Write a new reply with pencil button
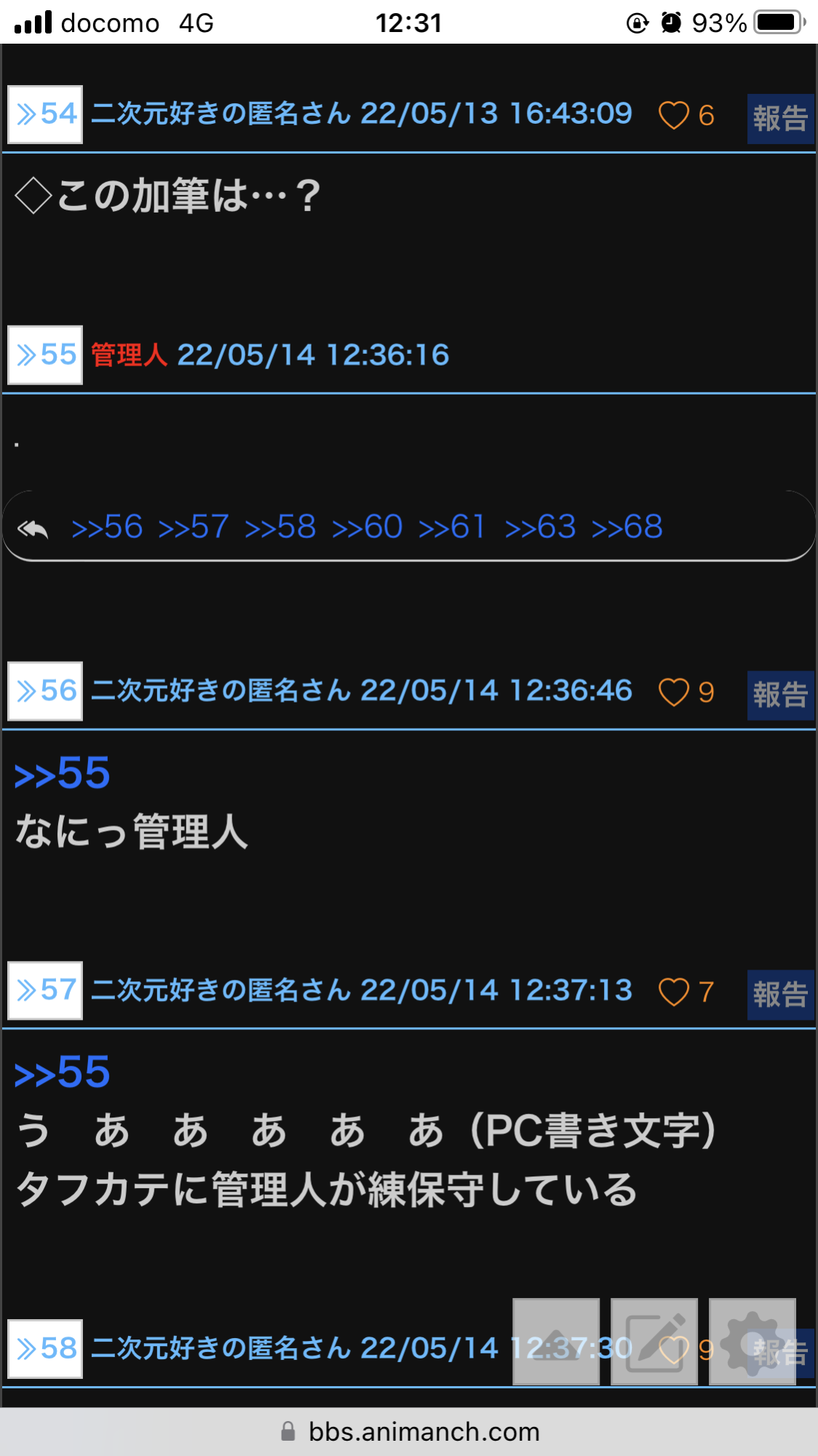Image resolution: width=818 pixels, height=1456 pixels. pos(654,1341)
